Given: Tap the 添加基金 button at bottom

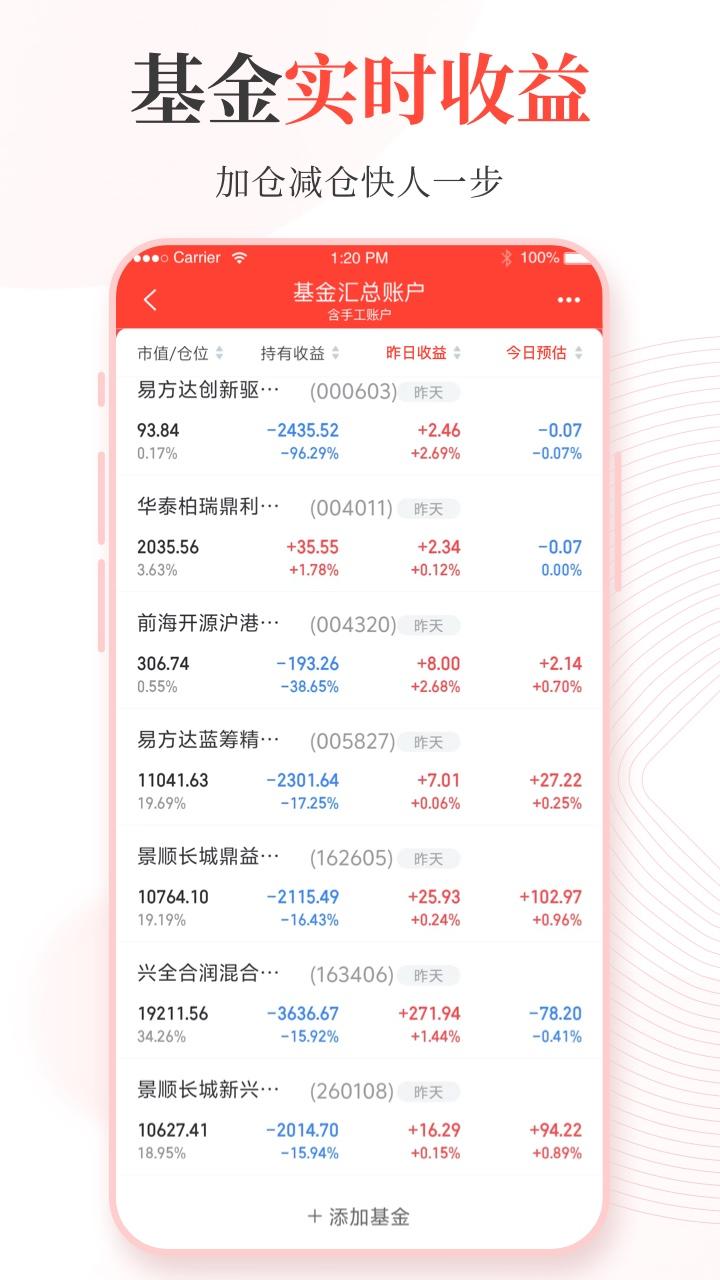Looking at the screenshot, I should click(359, 1217).
